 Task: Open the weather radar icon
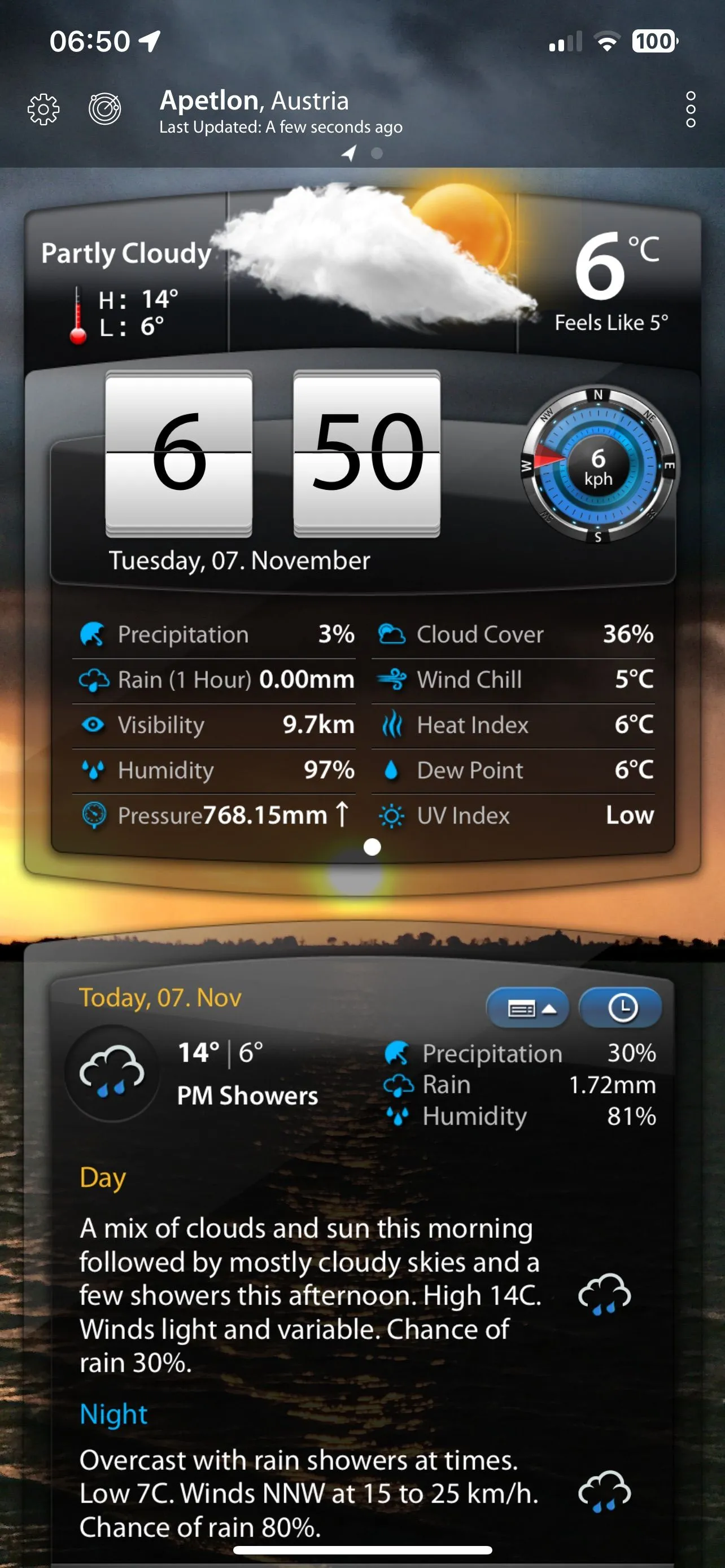(104, 110)
